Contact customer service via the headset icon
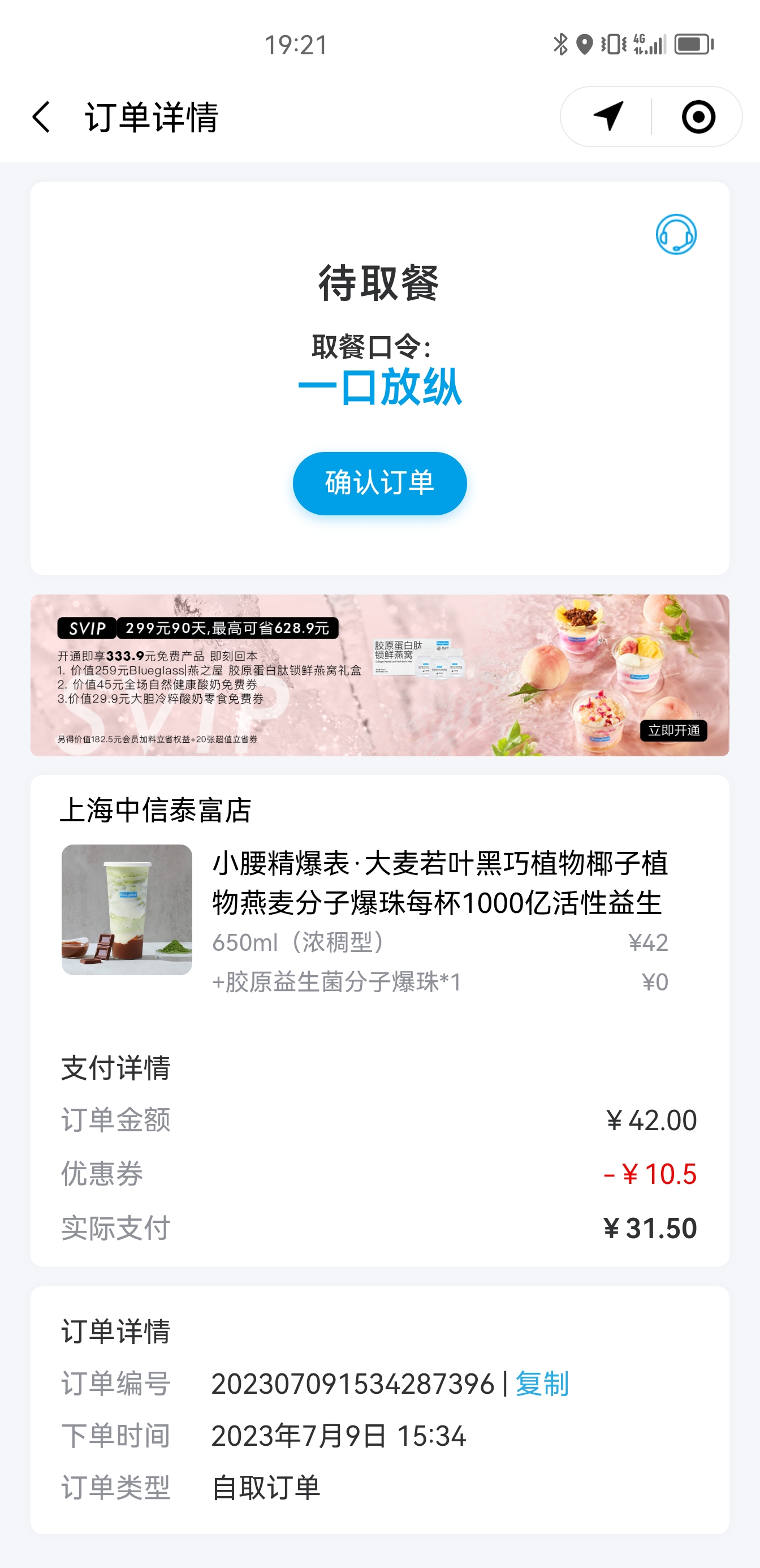The image size is (760, 1568). pos(675,234)
